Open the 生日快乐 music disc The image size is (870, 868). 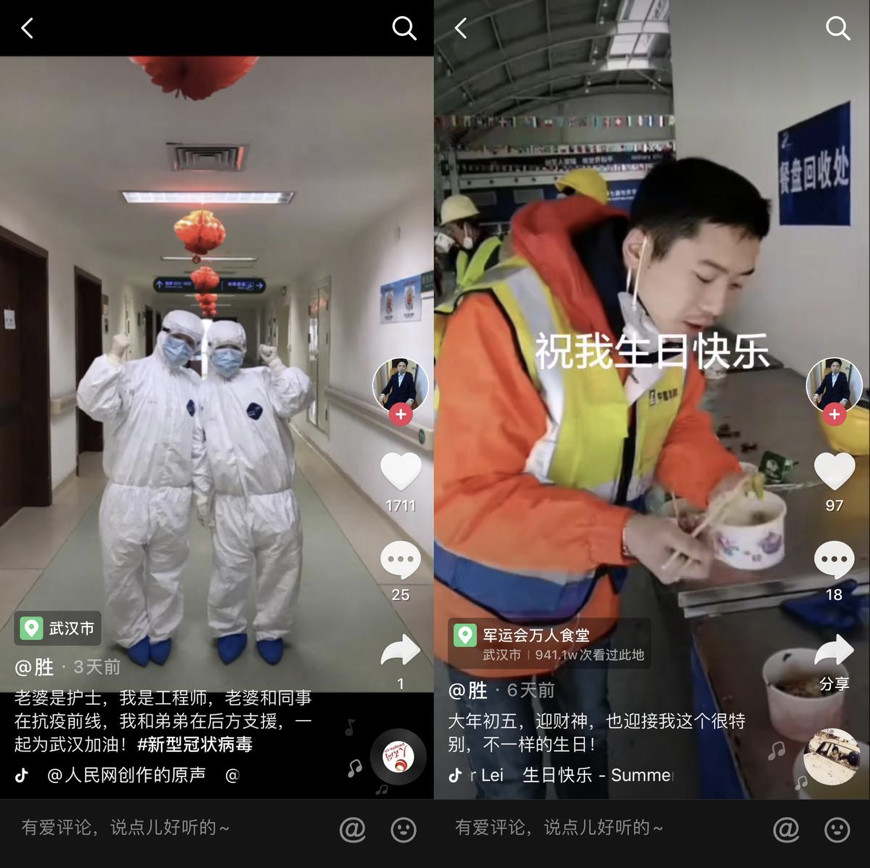[832, 756]
